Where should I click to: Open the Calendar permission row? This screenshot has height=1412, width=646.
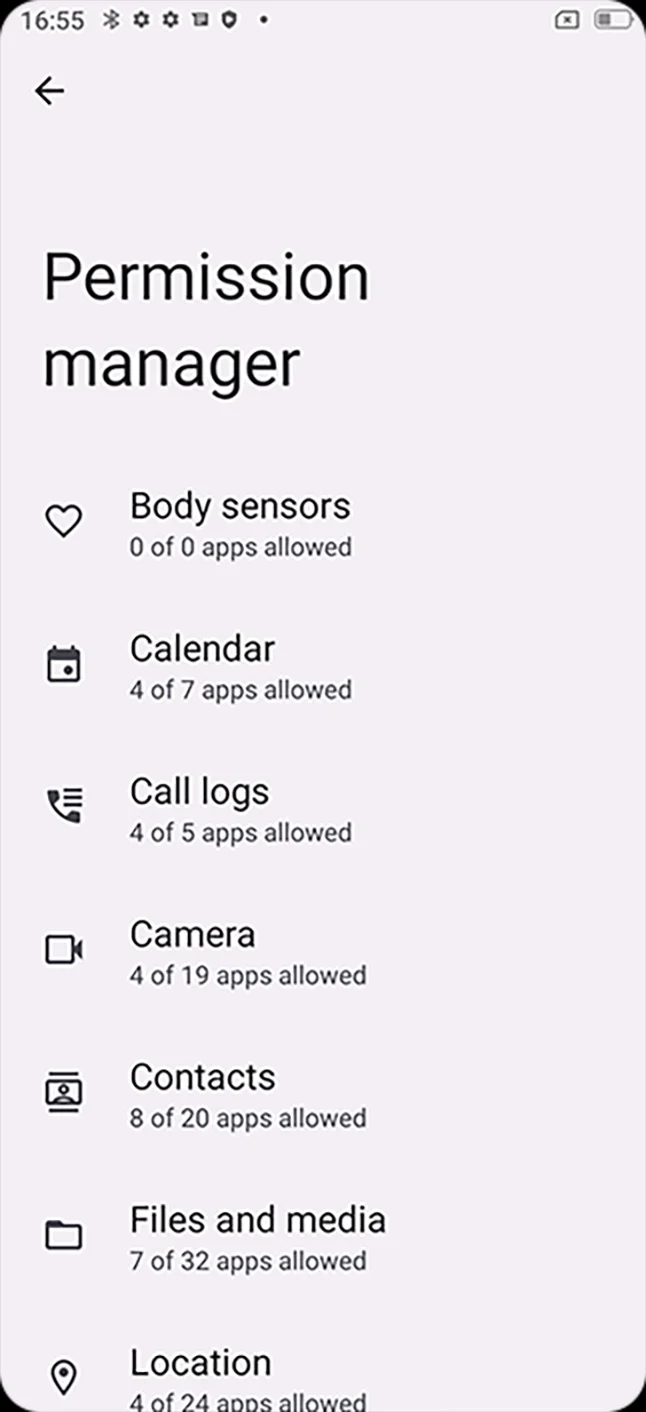[240, 666]
